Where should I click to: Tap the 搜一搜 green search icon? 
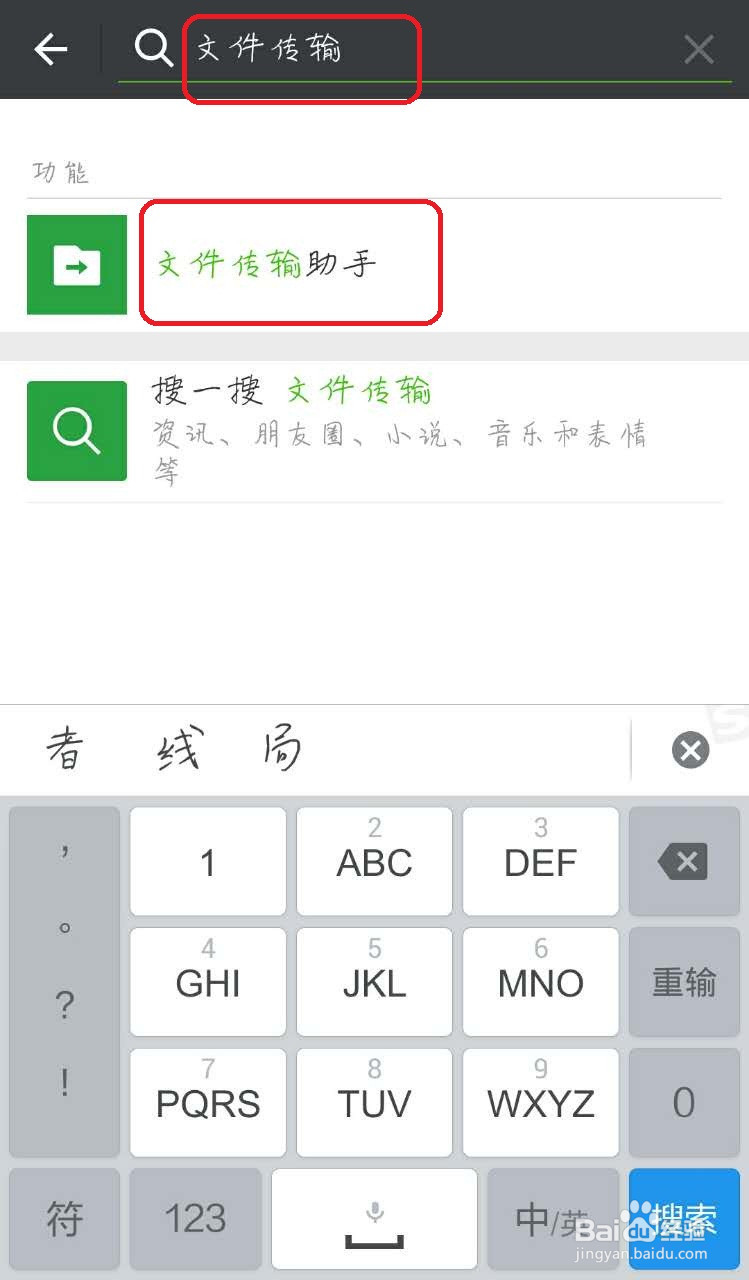(x=76, y=430)
